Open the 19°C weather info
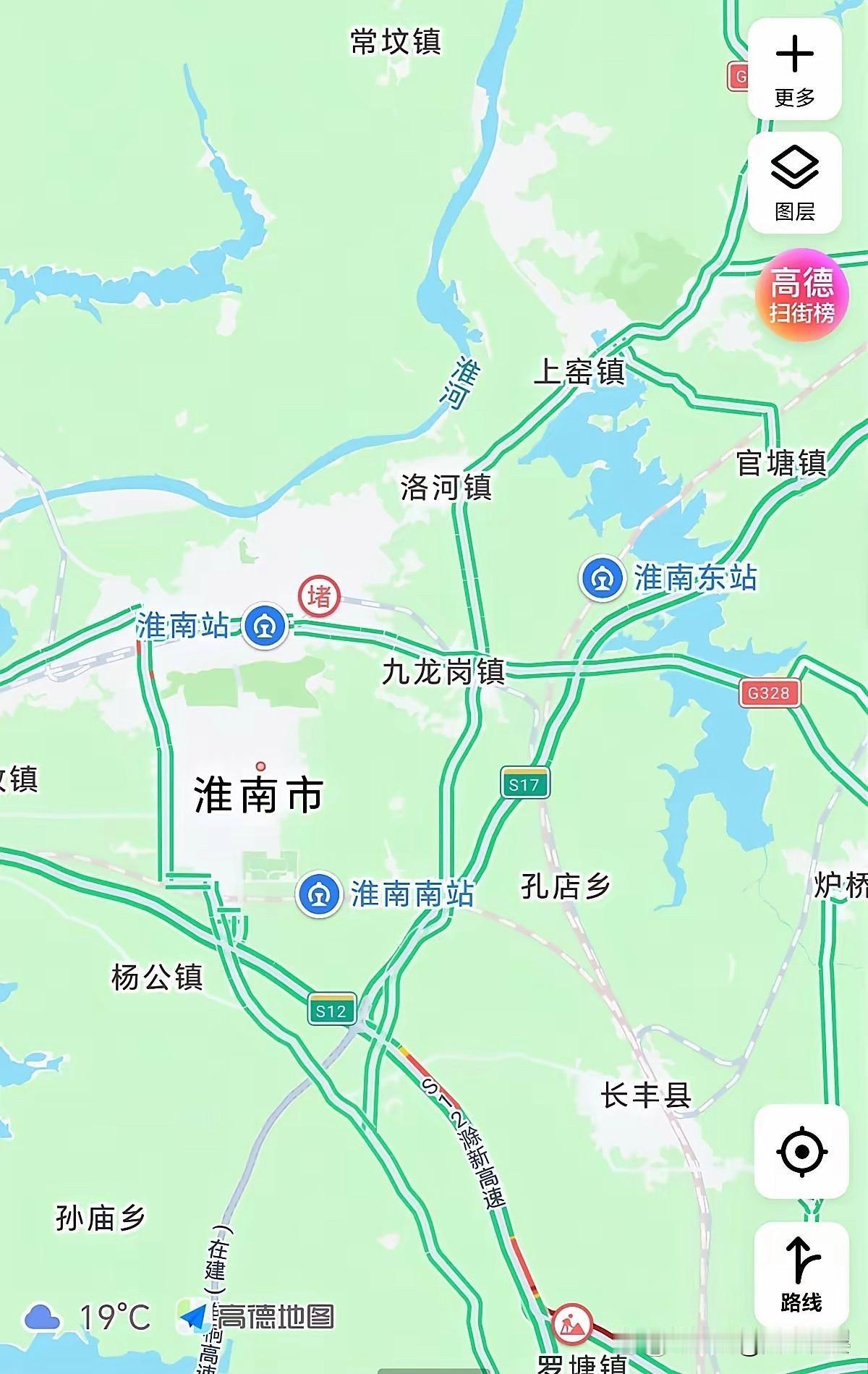This screenshot has height=1374, width=868. click(x=88, y=1317)
